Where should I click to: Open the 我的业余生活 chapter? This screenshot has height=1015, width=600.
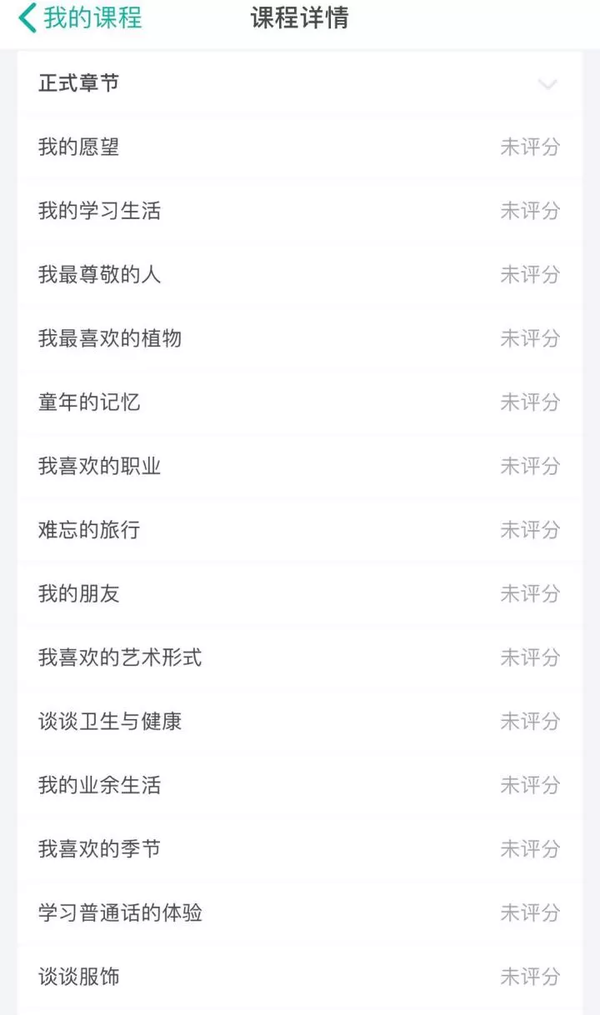[x=100, y=785]
